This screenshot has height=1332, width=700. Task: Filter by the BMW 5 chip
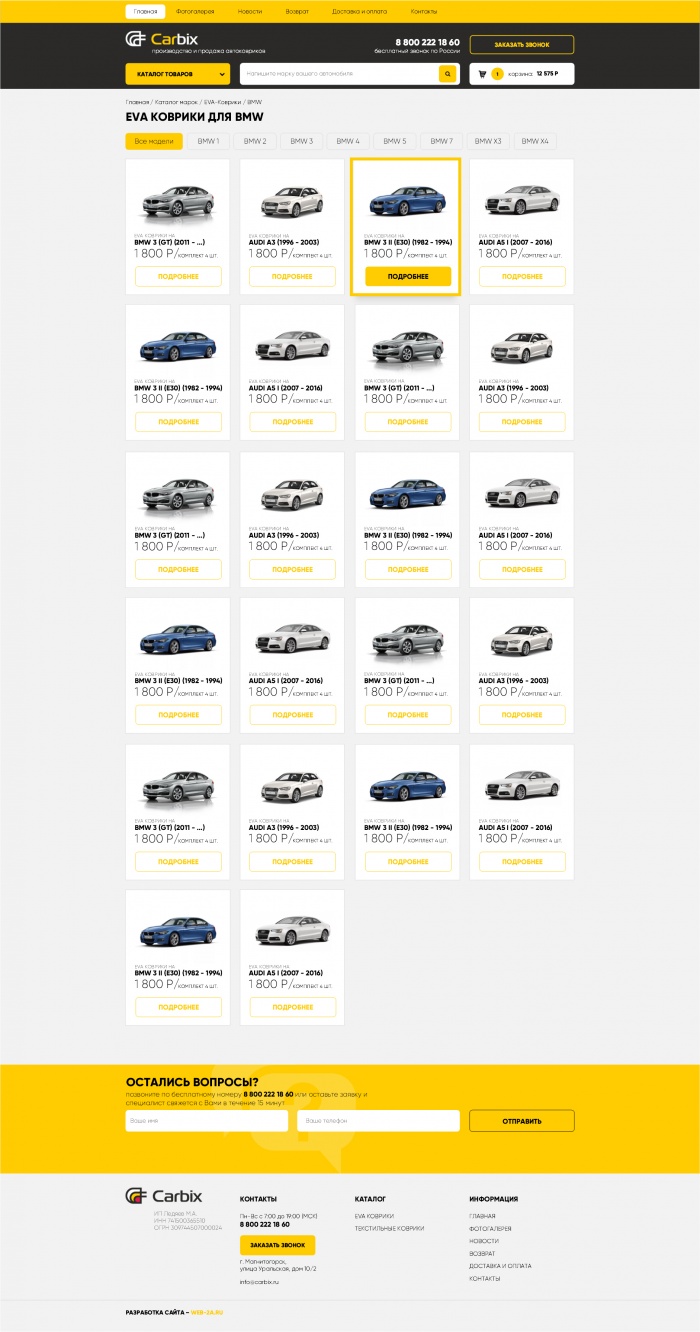[x=395, y=141]
